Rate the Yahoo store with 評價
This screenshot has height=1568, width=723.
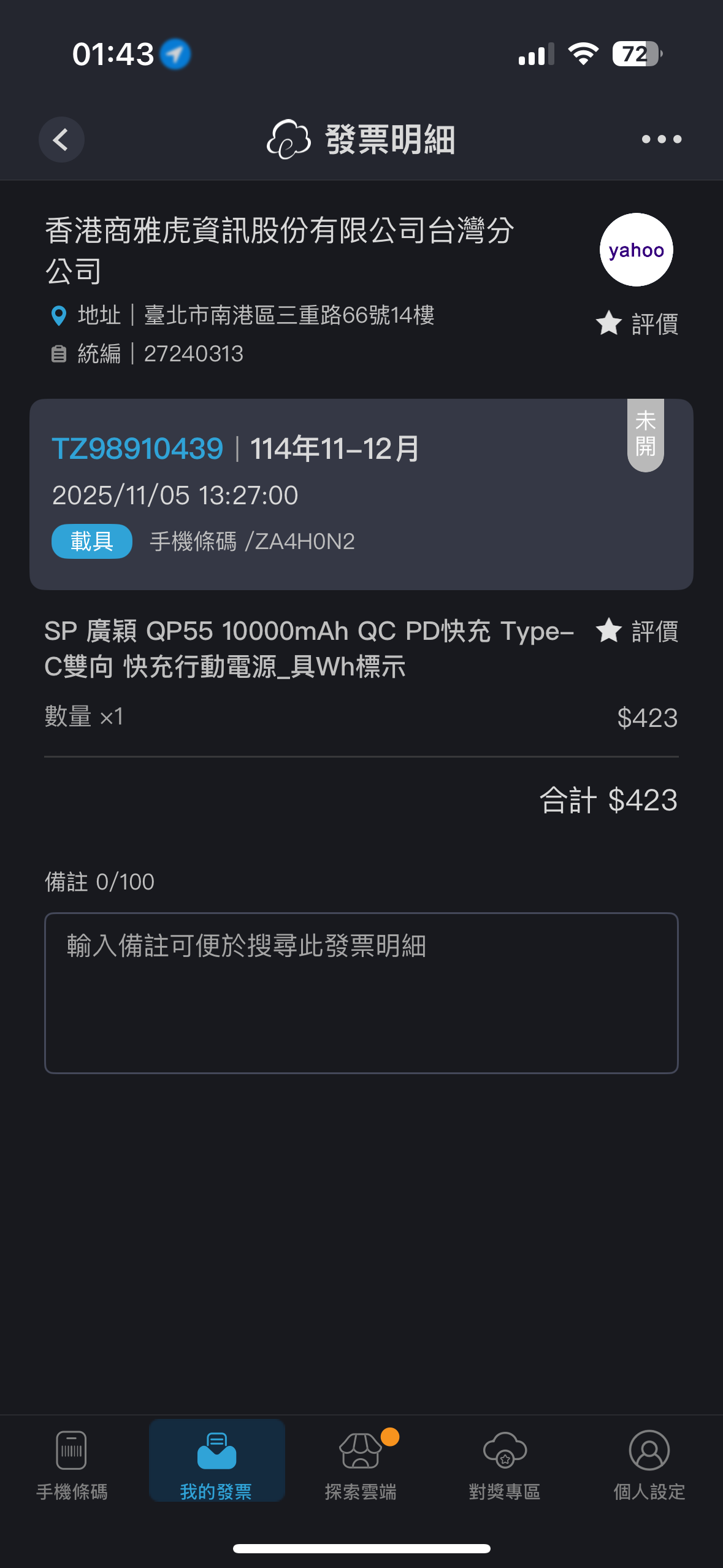click(637, 323)
